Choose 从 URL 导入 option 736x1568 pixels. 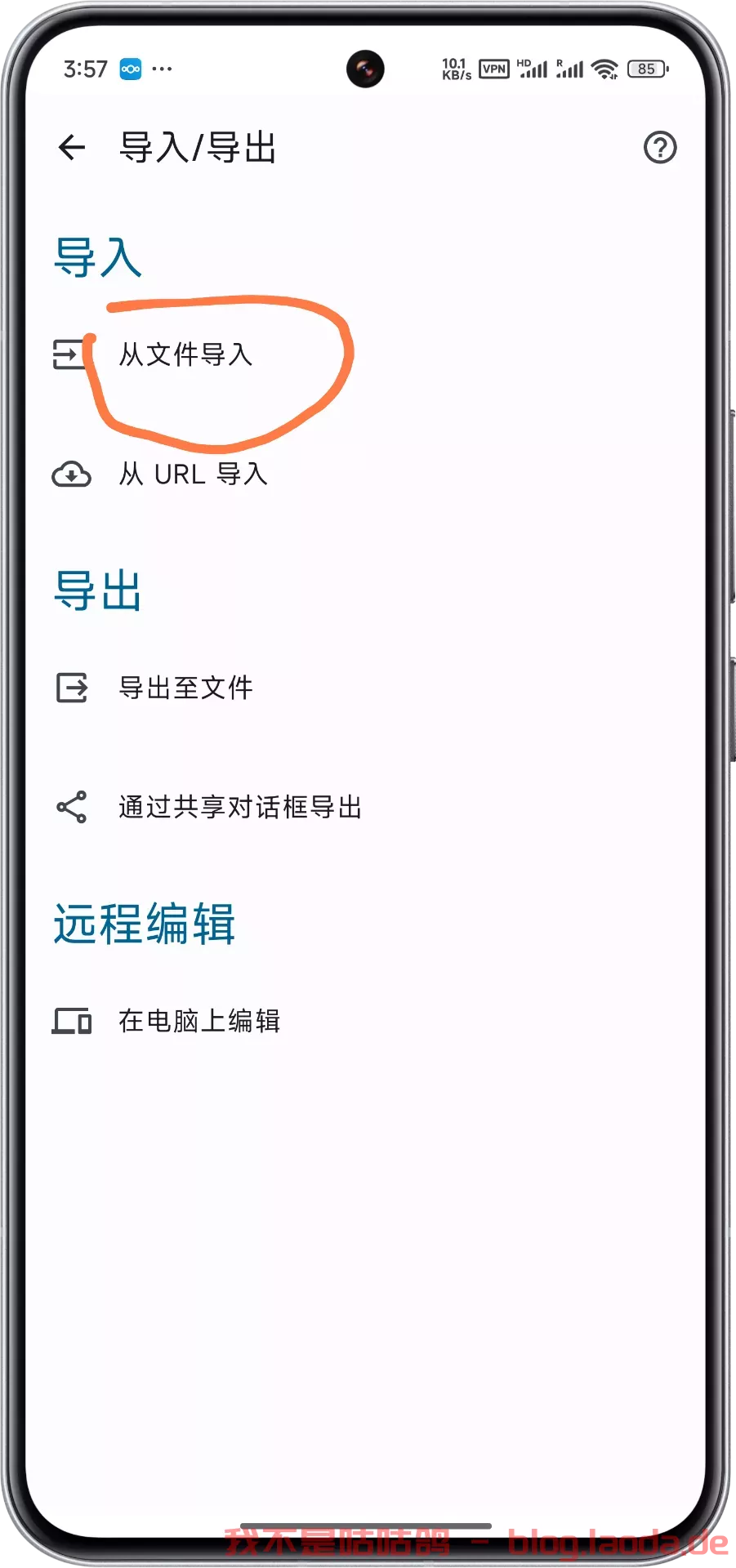366,474
